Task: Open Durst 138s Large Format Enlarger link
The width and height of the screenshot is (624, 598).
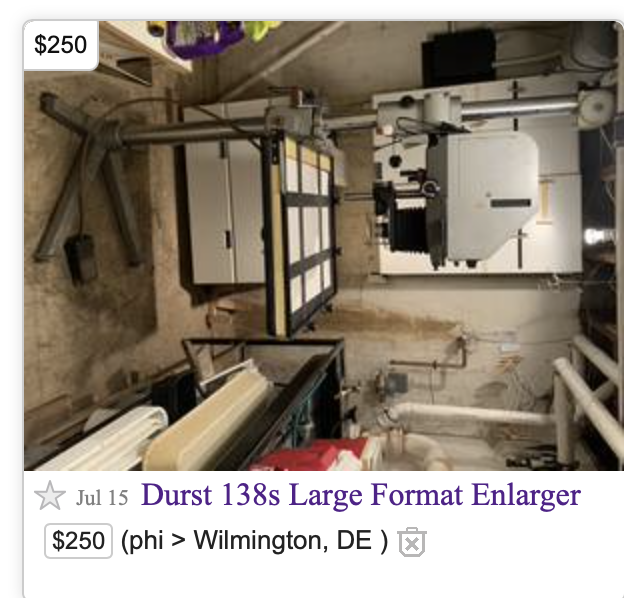Action: click(360, 495)
